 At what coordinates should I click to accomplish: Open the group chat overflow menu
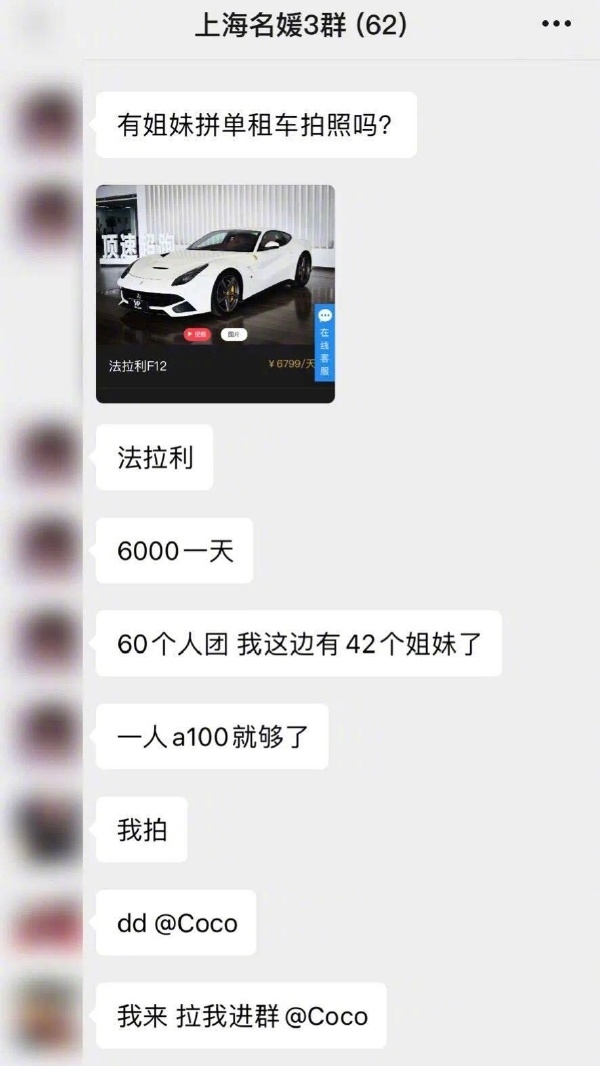coord(556,24)
